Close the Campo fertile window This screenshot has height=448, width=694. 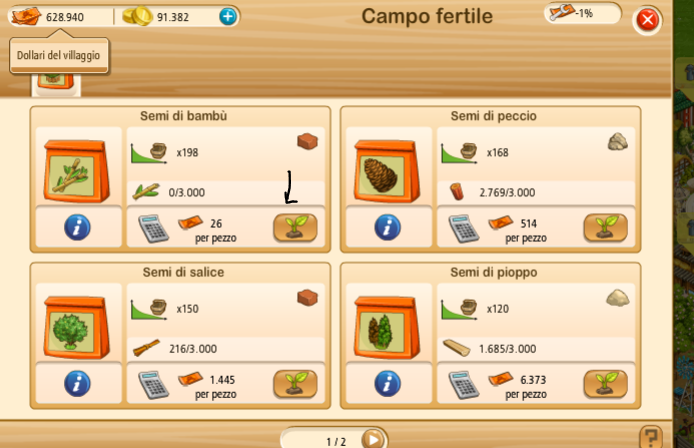[x=647, y=19]
